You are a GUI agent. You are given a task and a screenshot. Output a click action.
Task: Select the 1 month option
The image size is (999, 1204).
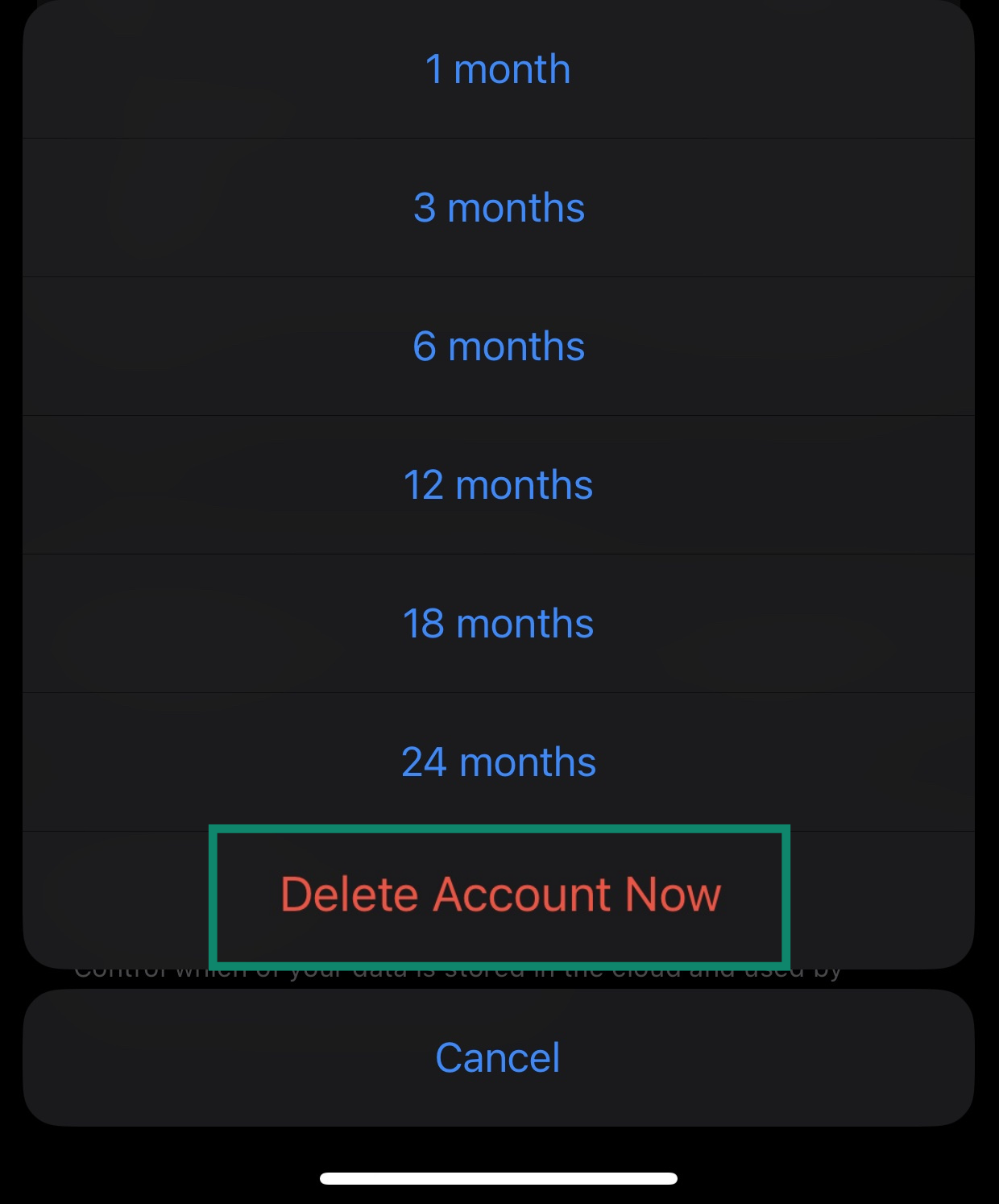498,69
